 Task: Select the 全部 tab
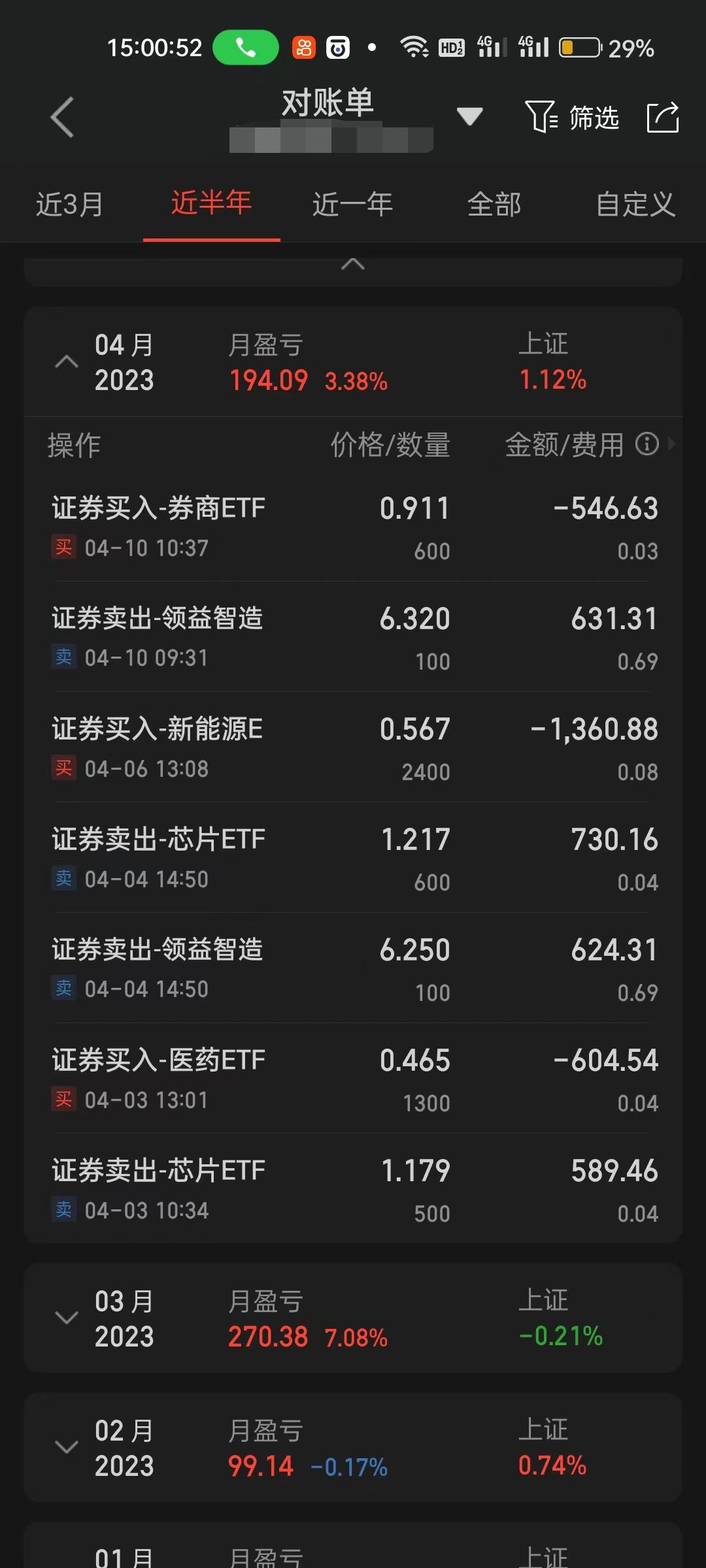click(x=494, y=204)
